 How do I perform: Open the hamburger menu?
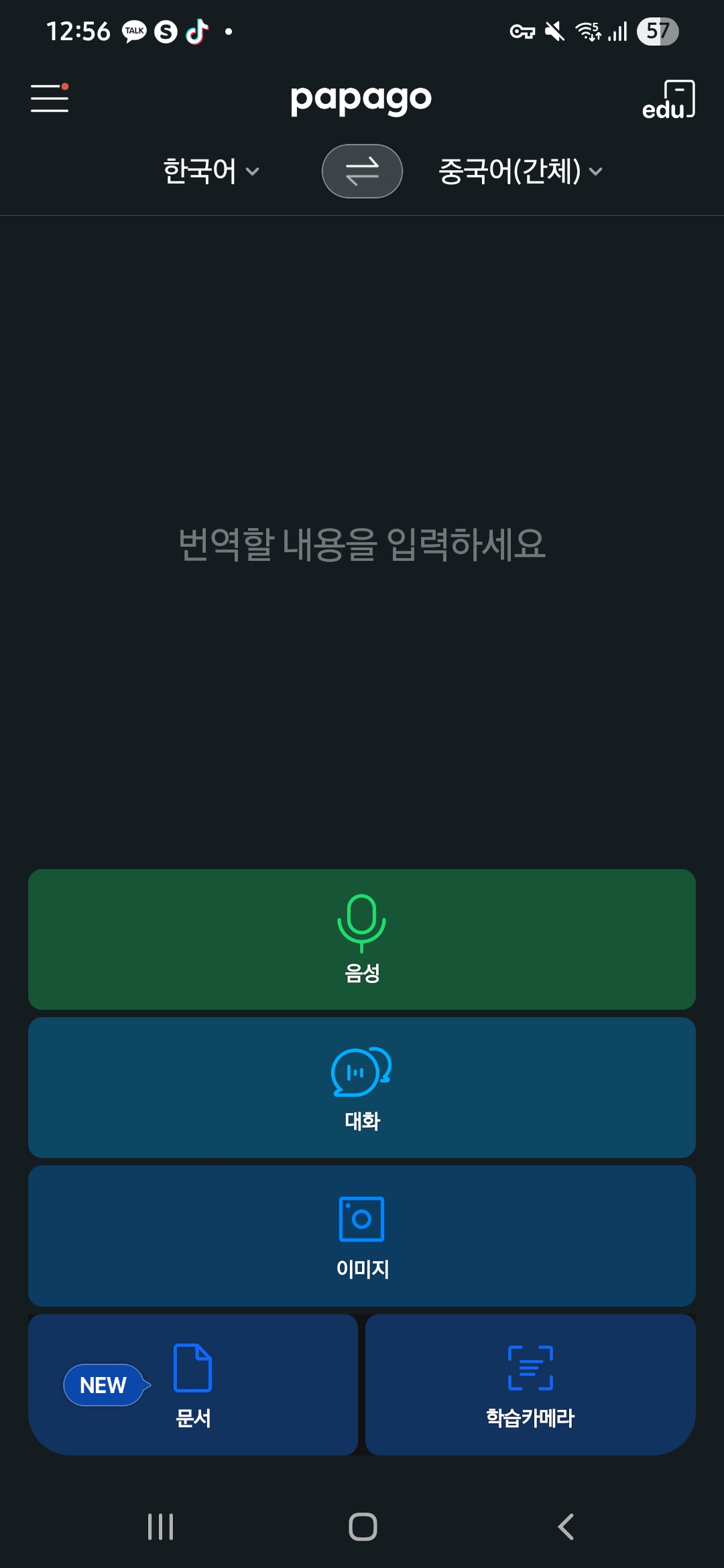coord(50,99)
